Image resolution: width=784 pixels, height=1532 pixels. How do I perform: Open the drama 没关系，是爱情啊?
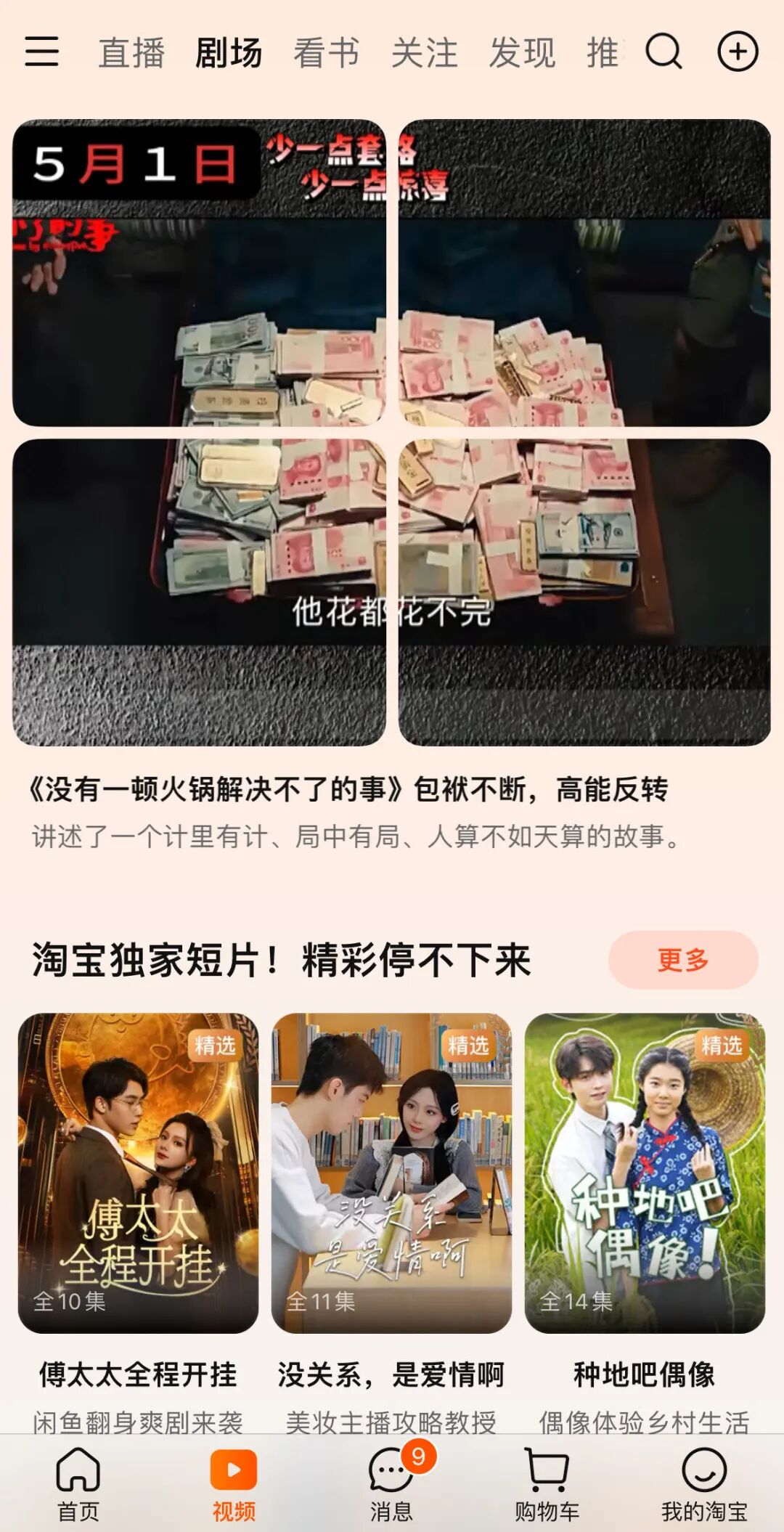[391, 1173]
